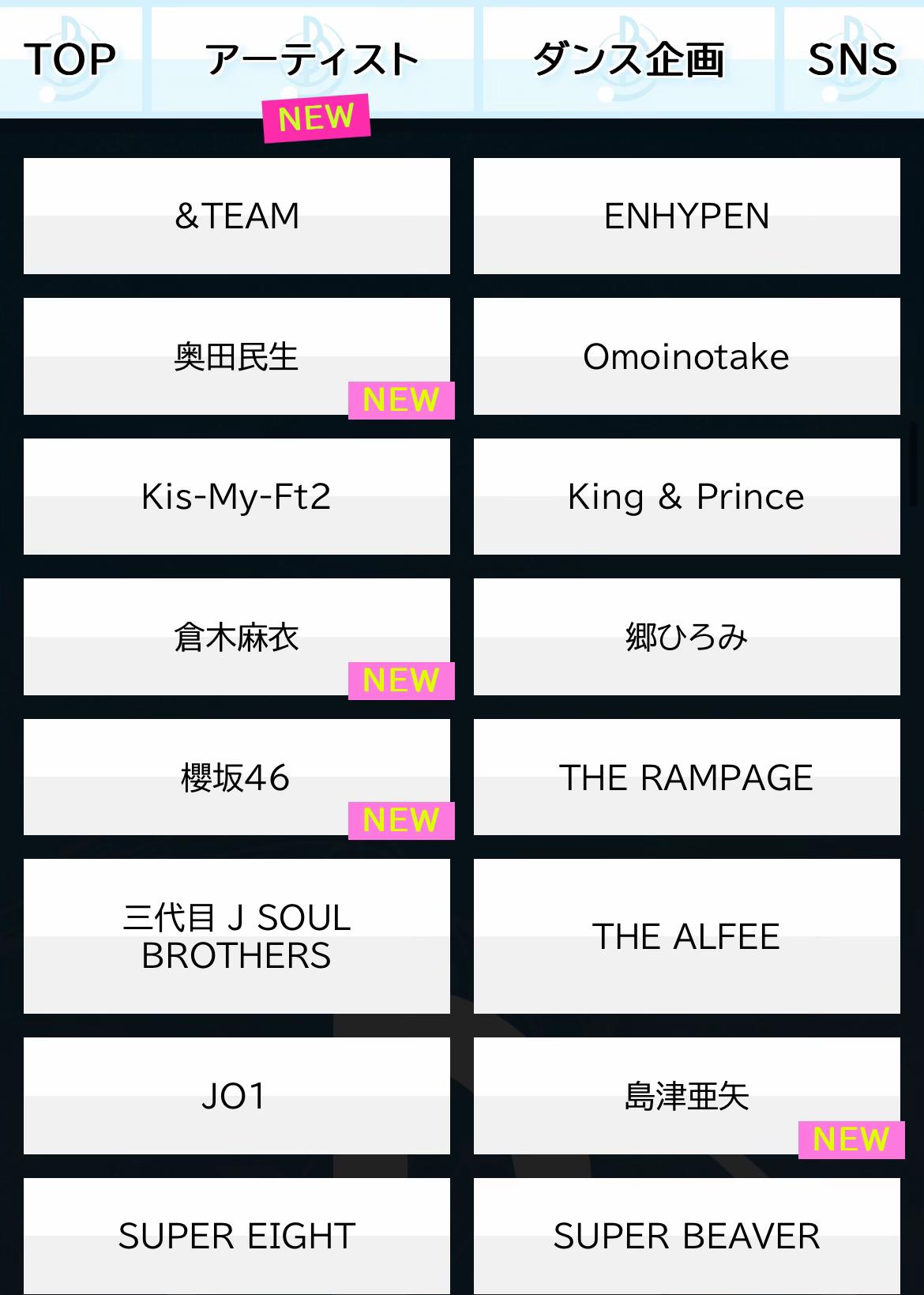Screen dimensions: 924x1295
Task: Tap THE RAMPAGE artist button
Action: pos(686,777)
